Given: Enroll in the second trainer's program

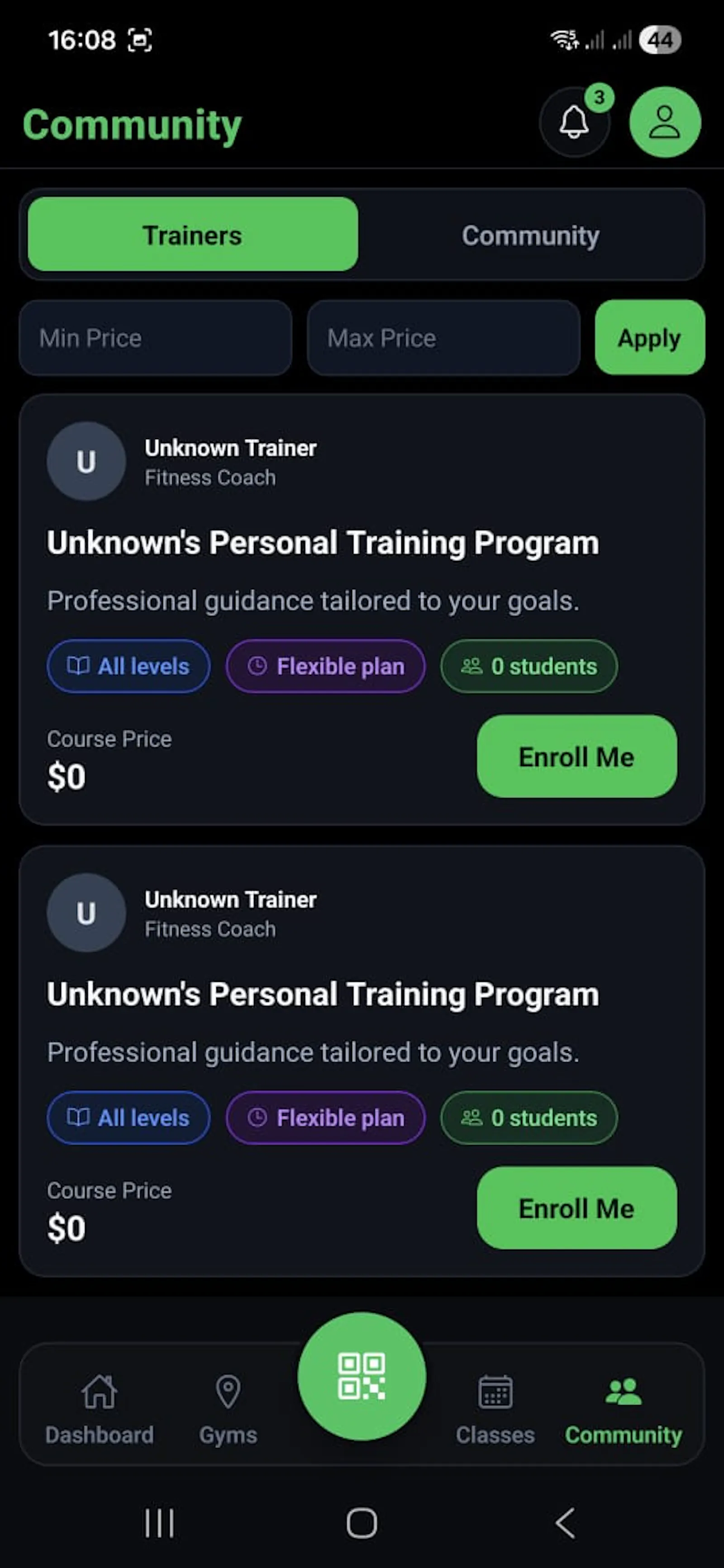Looking at the screenshot, I should (576, 1208).
